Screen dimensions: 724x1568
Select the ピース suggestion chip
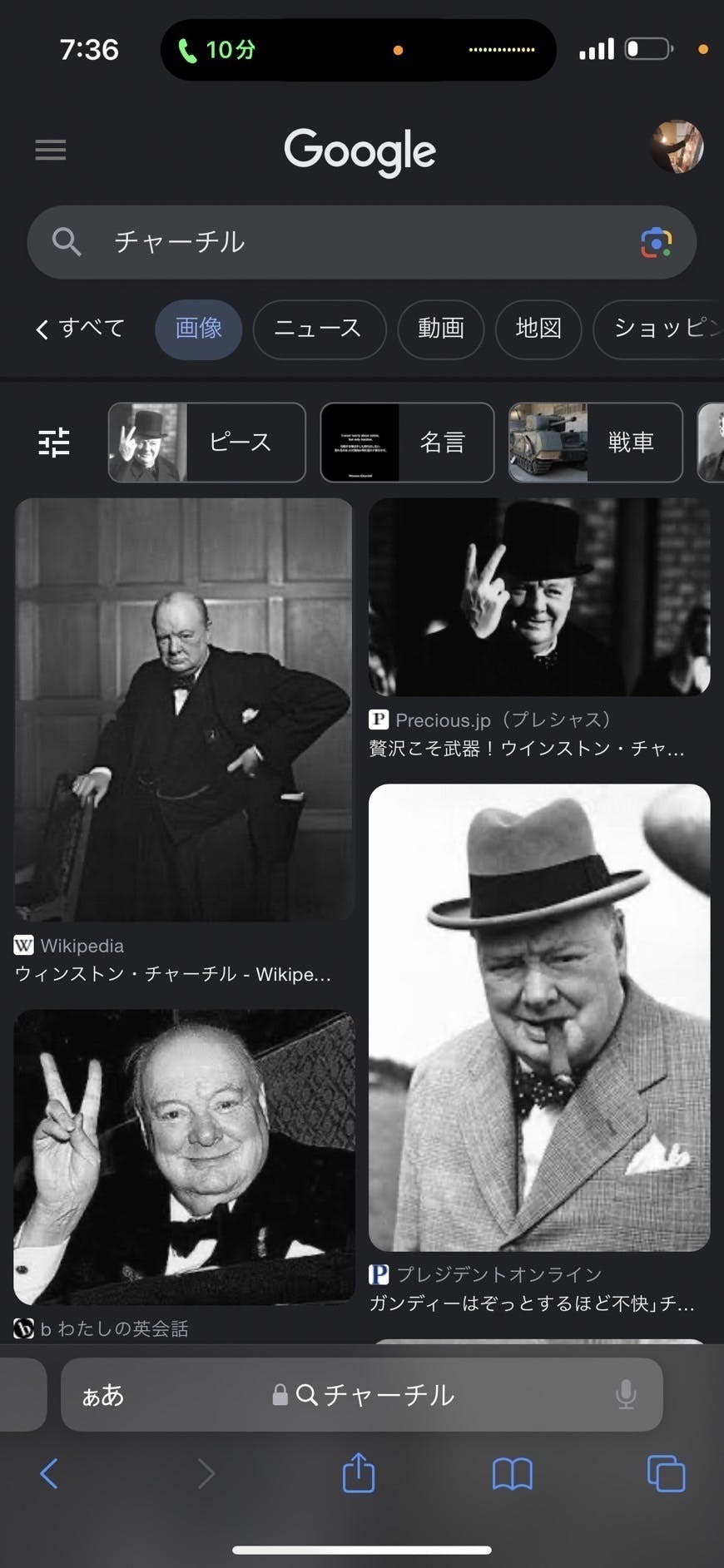pos(207,443)
